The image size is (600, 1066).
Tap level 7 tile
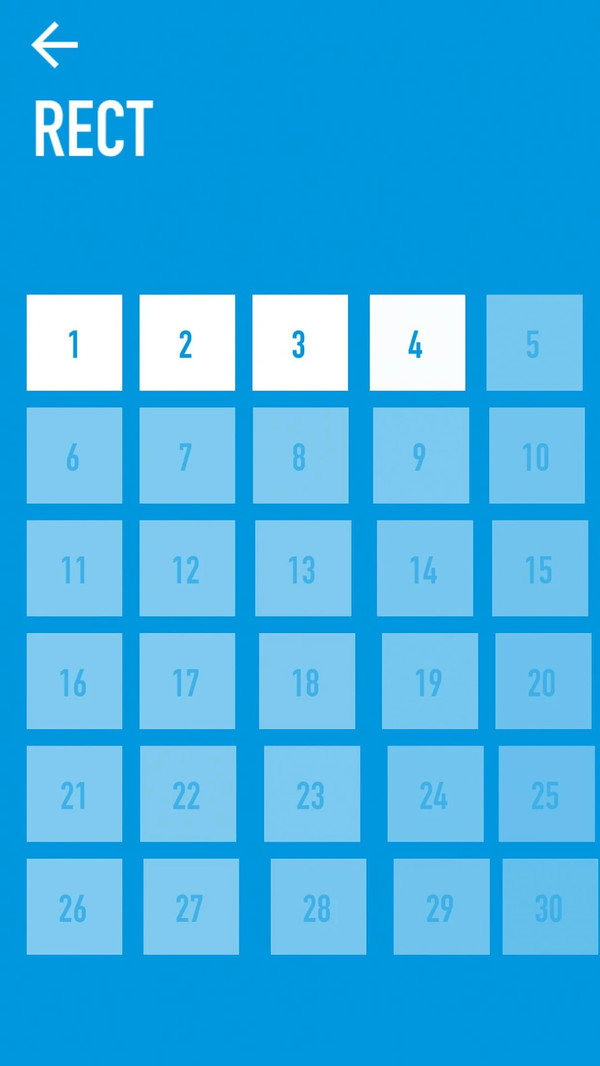[x=187, y=455]
